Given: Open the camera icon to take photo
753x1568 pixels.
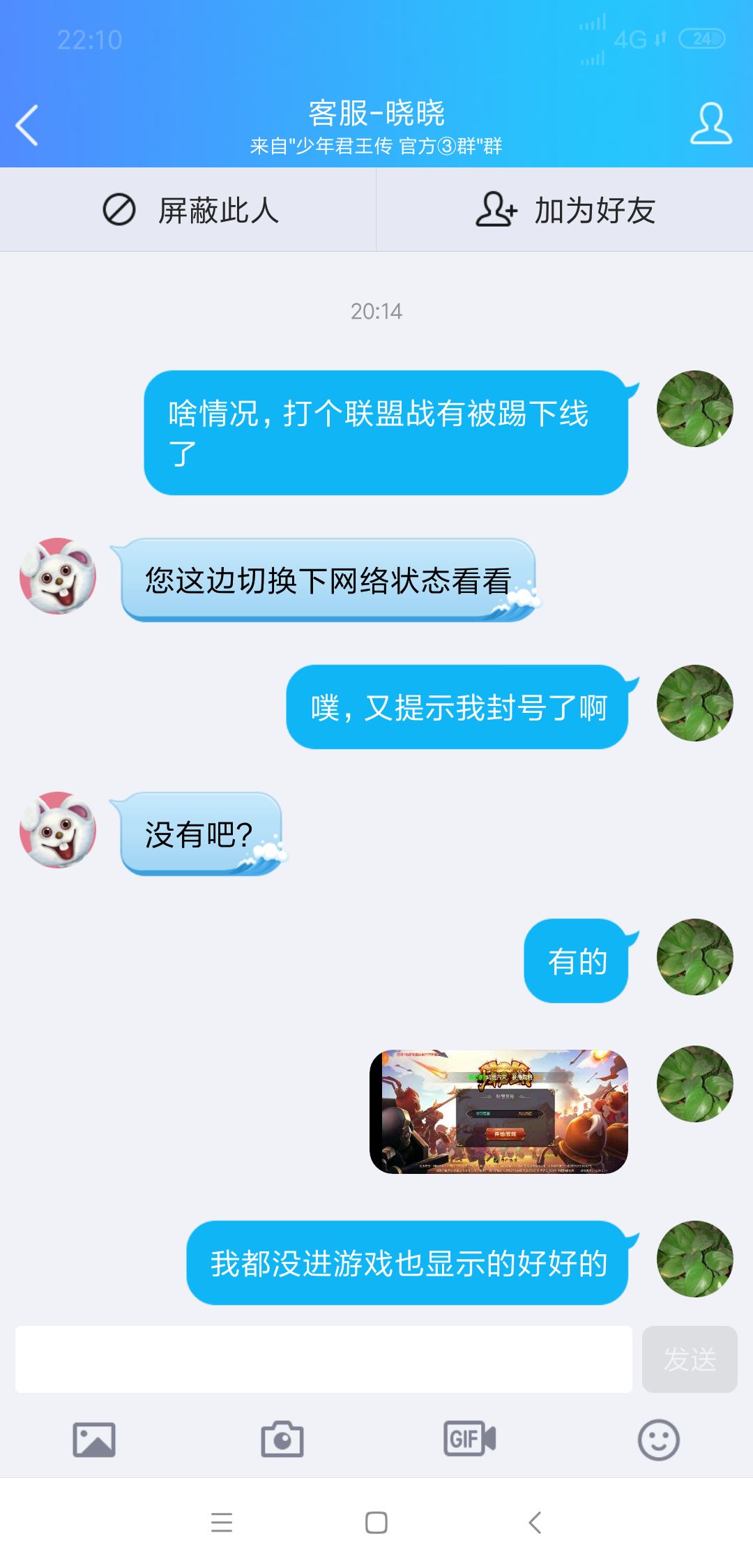Looking at the screenshot, I should tap(282, 1438).
